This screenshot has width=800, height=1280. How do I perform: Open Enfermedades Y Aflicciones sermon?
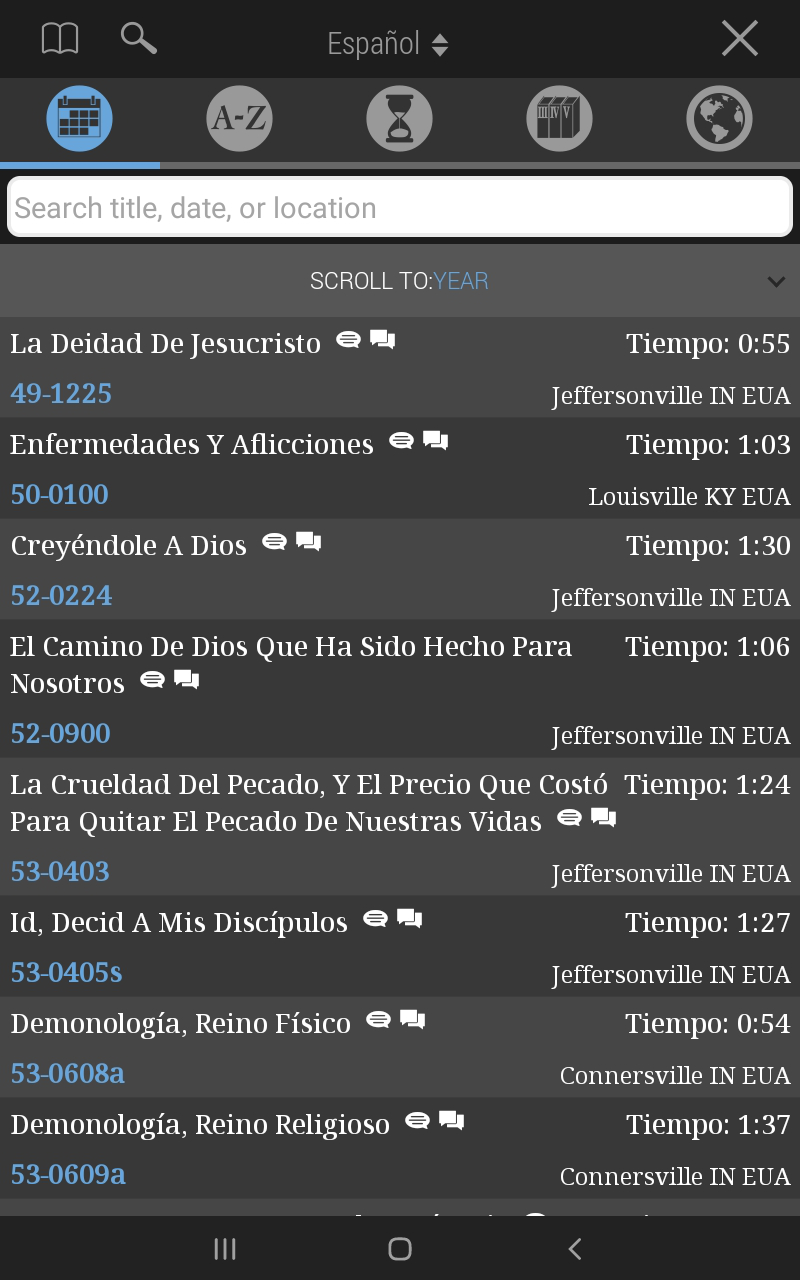(400, 469)
